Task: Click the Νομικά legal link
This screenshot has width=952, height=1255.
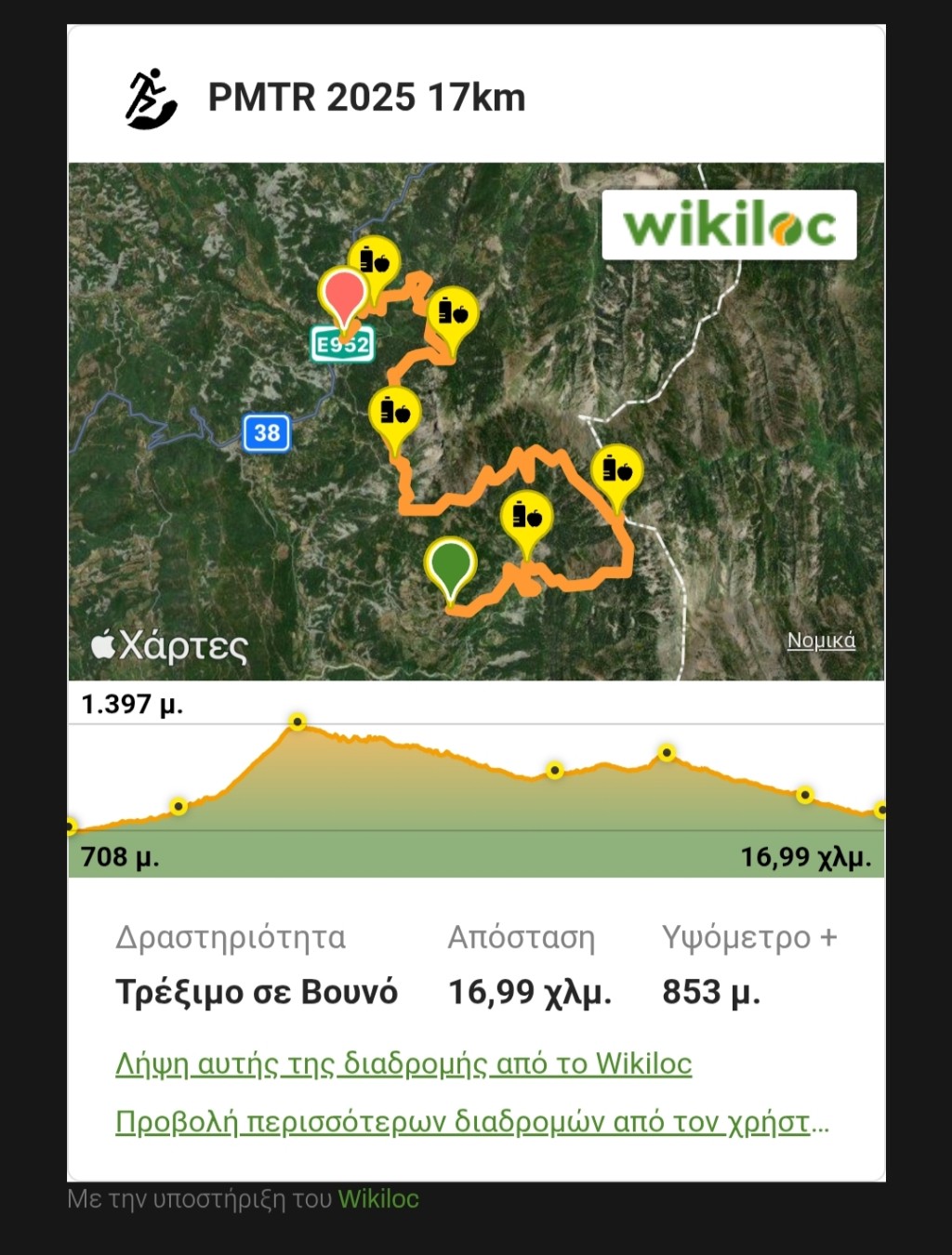Action: pos(822,639)
